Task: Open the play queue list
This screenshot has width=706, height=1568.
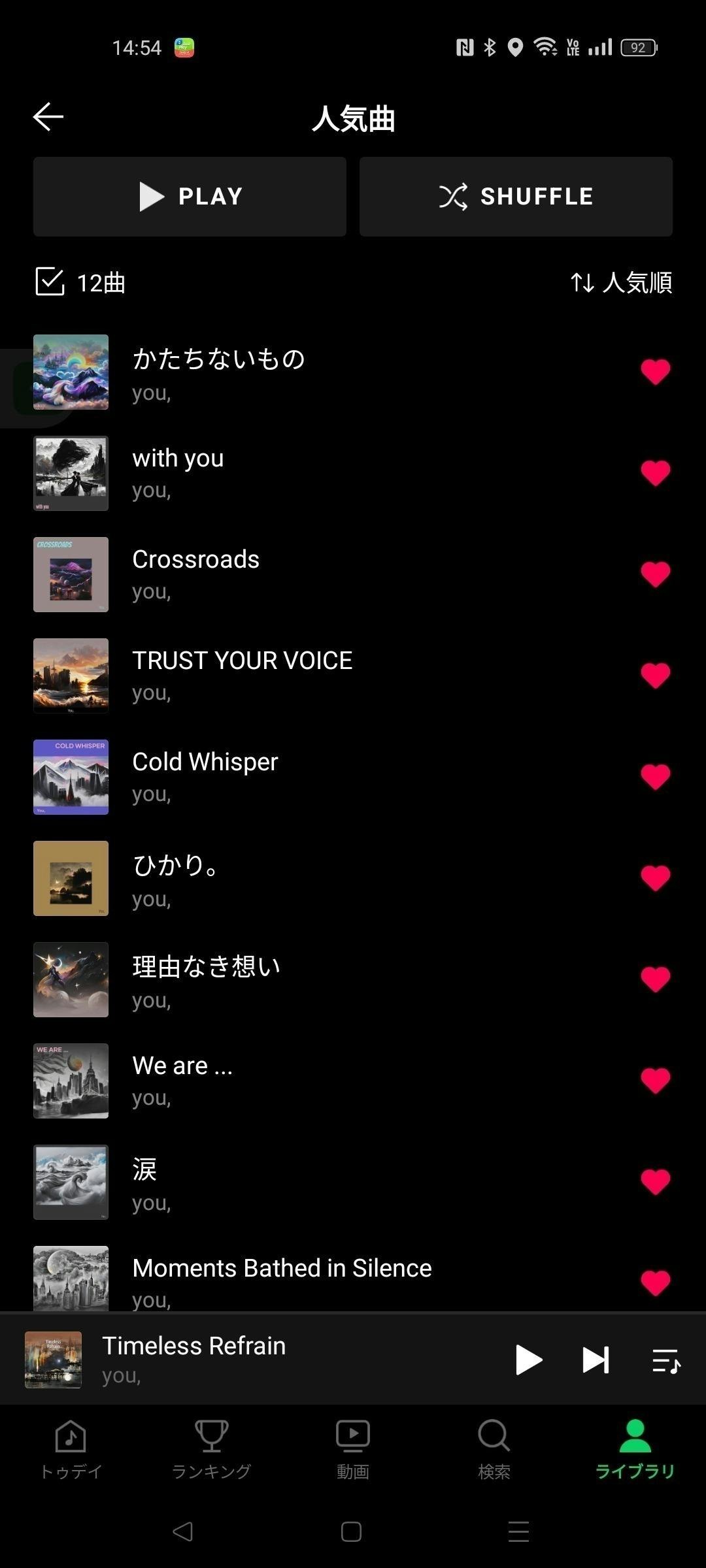Action: point(666,1362)
